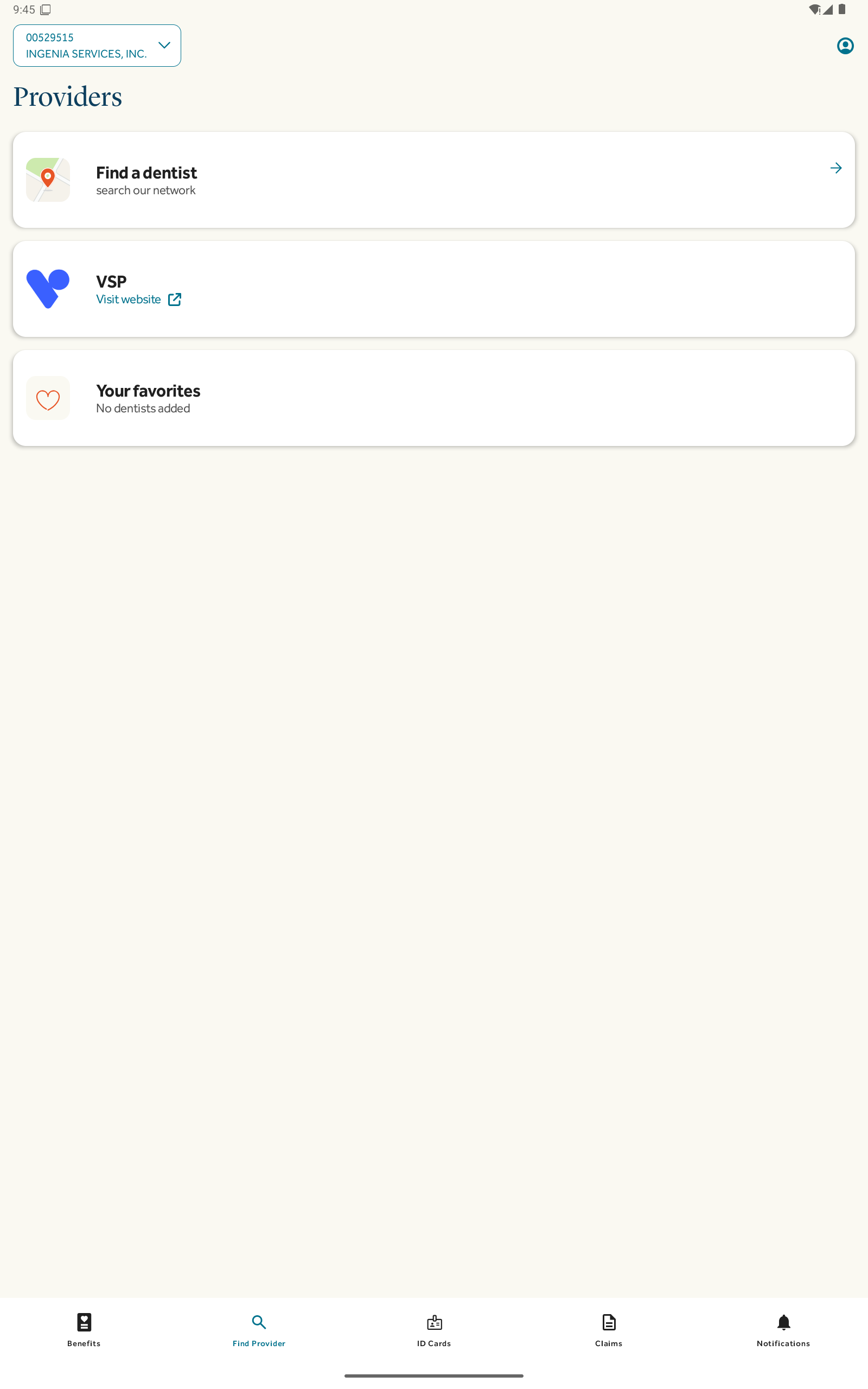Visit the VSP website link
868x1389 pixels.
(138, 300)
